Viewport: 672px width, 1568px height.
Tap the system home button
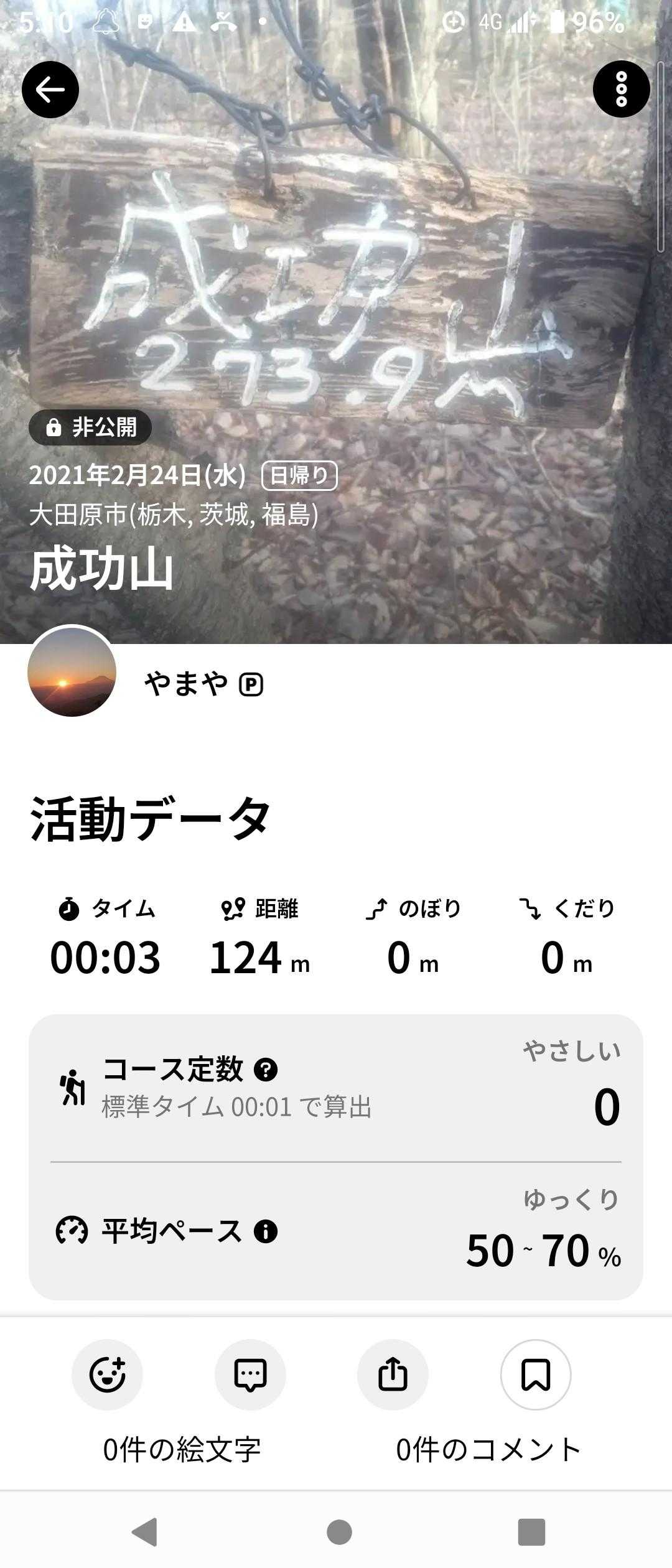click(339, 1532)
